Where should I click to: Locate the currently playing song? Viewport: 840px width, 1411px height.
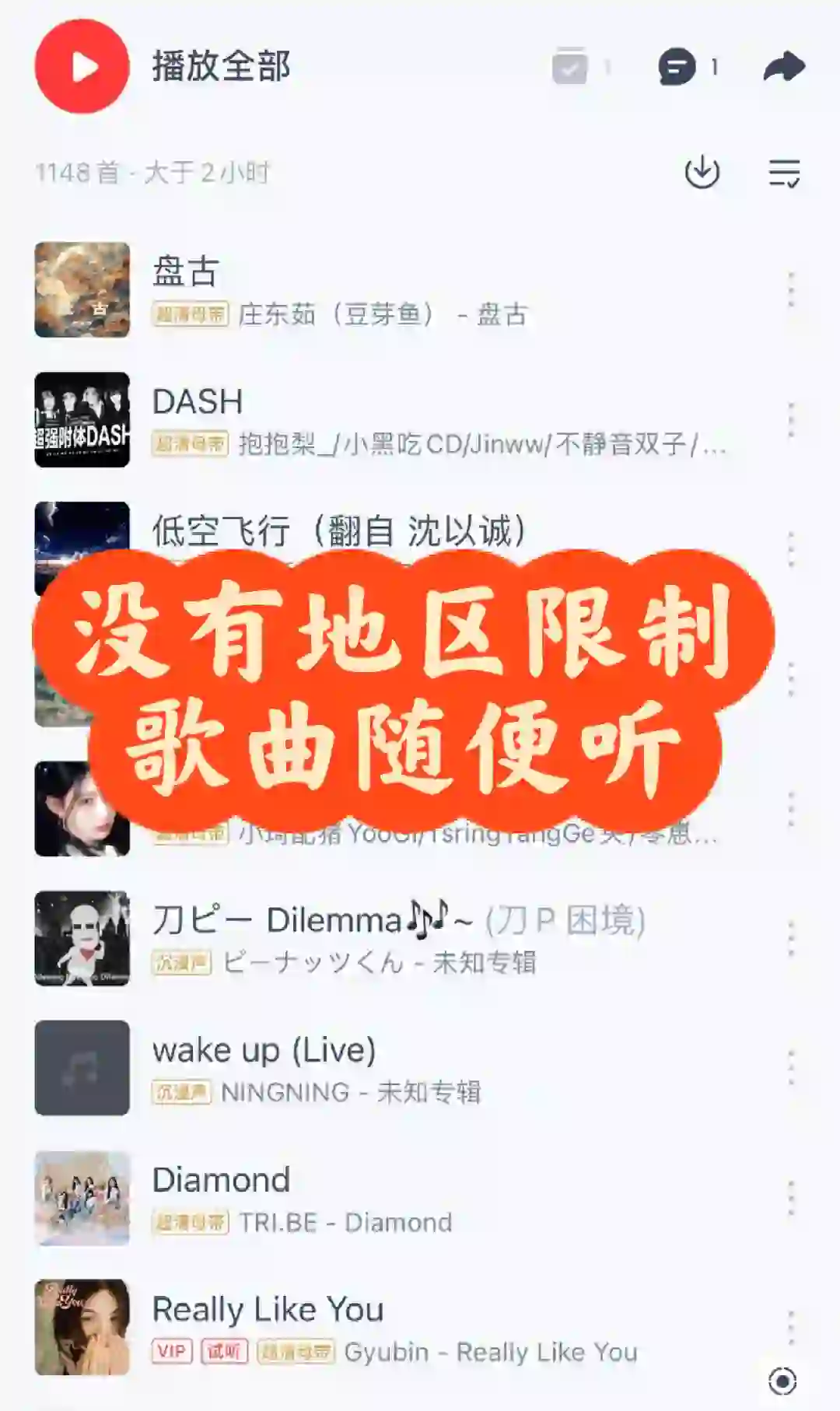tap(782, 1381)
